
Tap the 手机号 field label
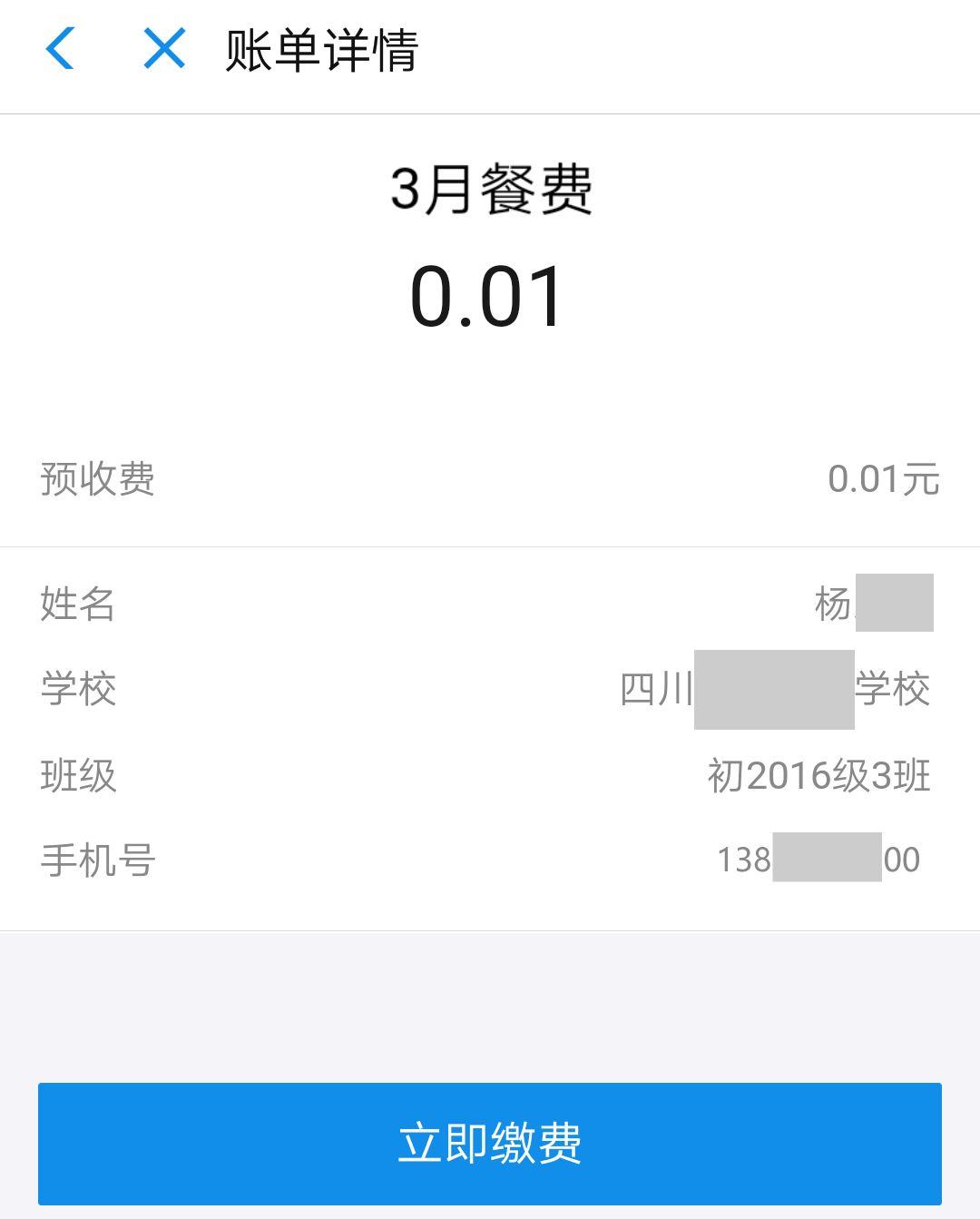pyautogui.click(x=93, y=860)
